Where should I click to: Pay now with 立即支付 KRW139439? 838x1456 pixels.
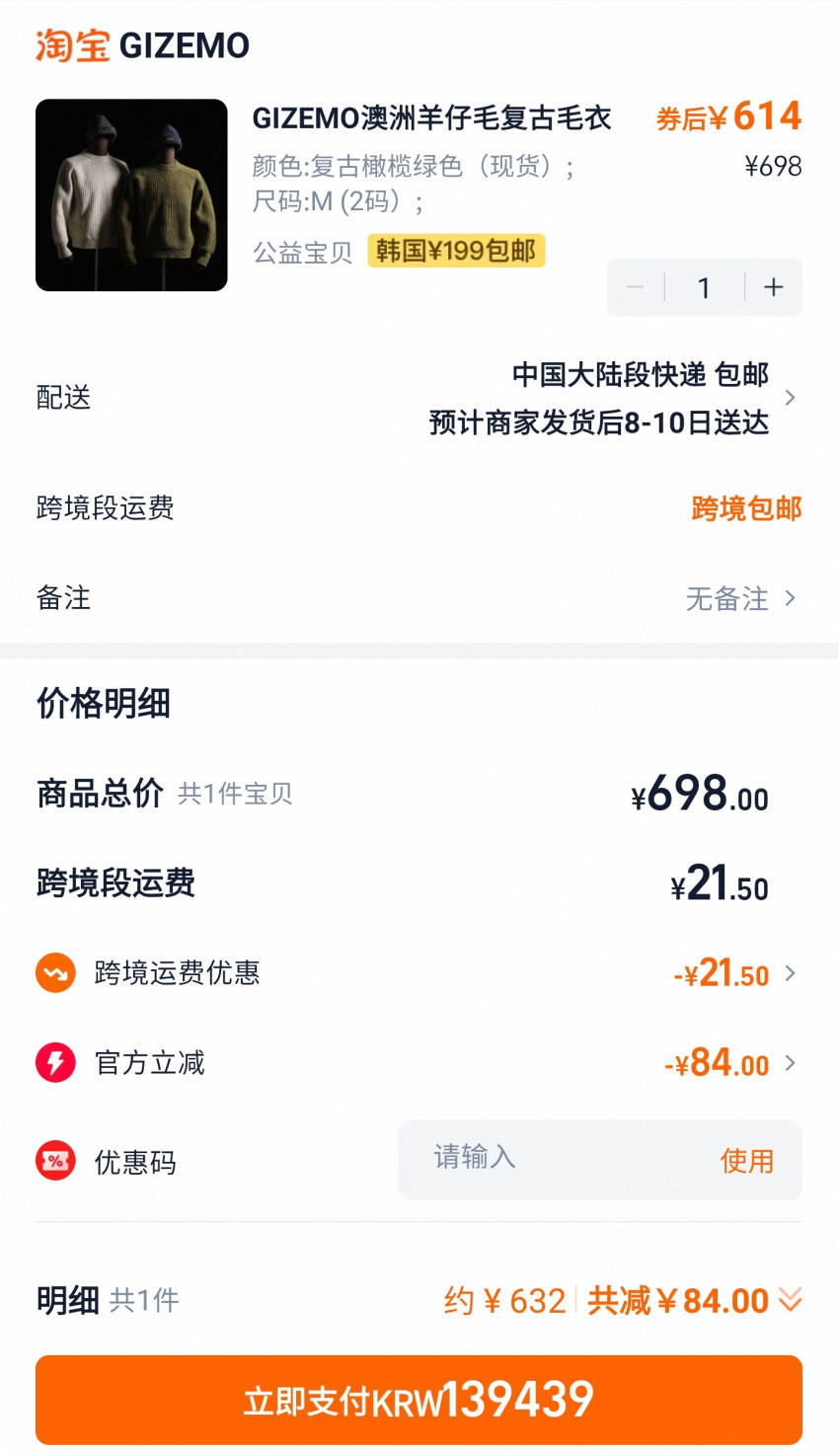419,1400
